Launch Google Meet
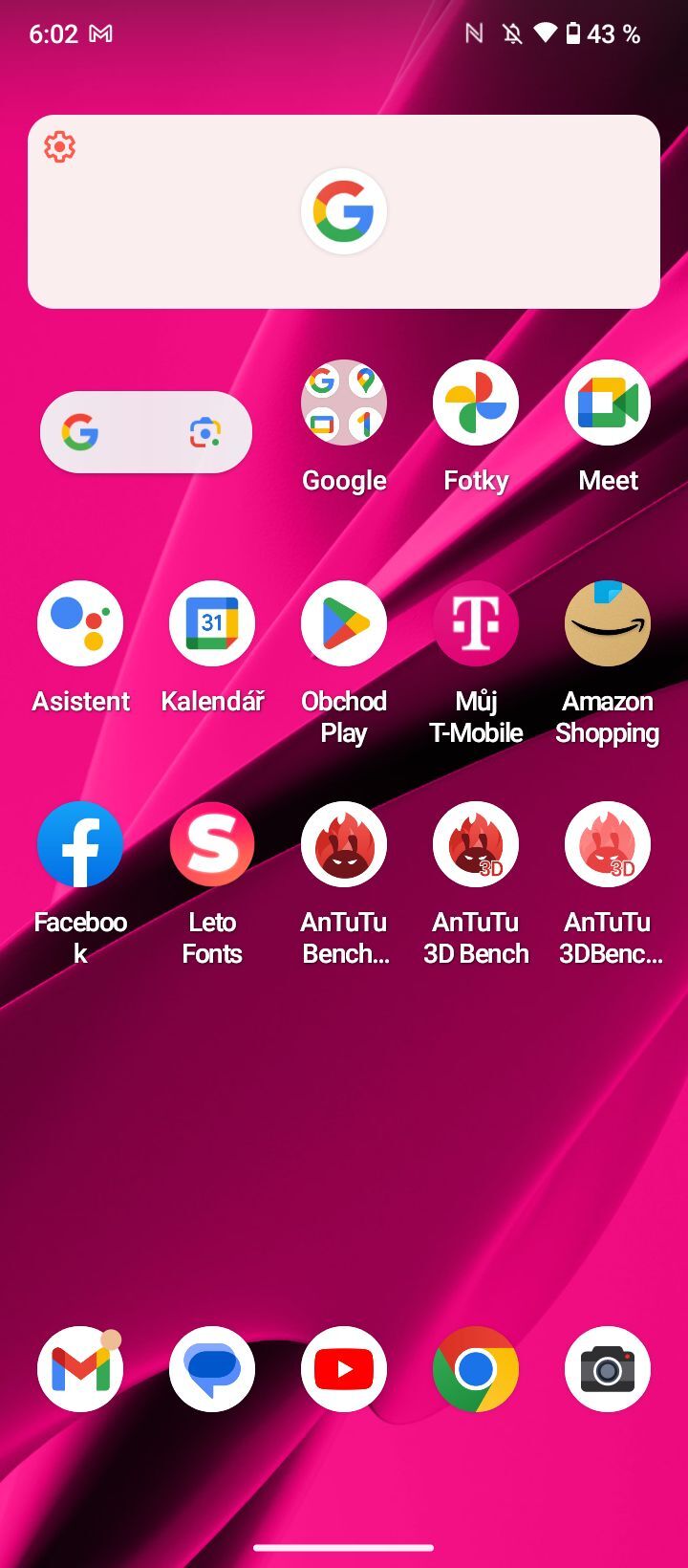Screen dimensions: 688x1568 coord(608,402)
